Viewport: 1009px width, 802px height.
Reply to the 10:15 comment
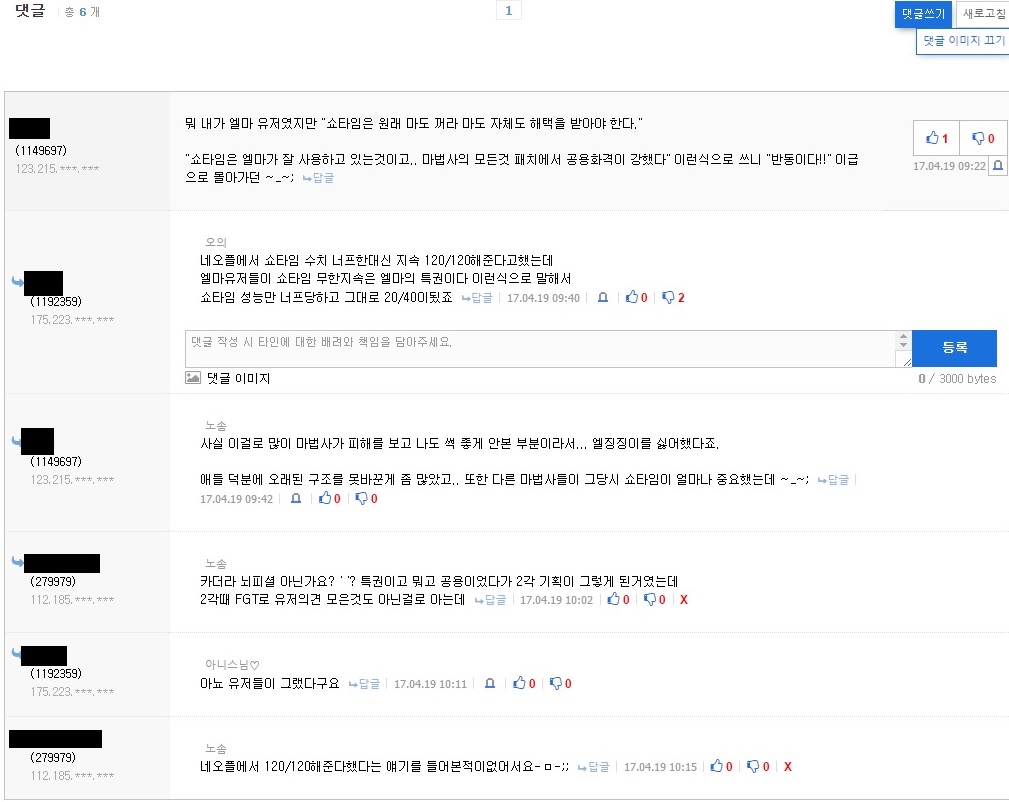coord(594,767)
